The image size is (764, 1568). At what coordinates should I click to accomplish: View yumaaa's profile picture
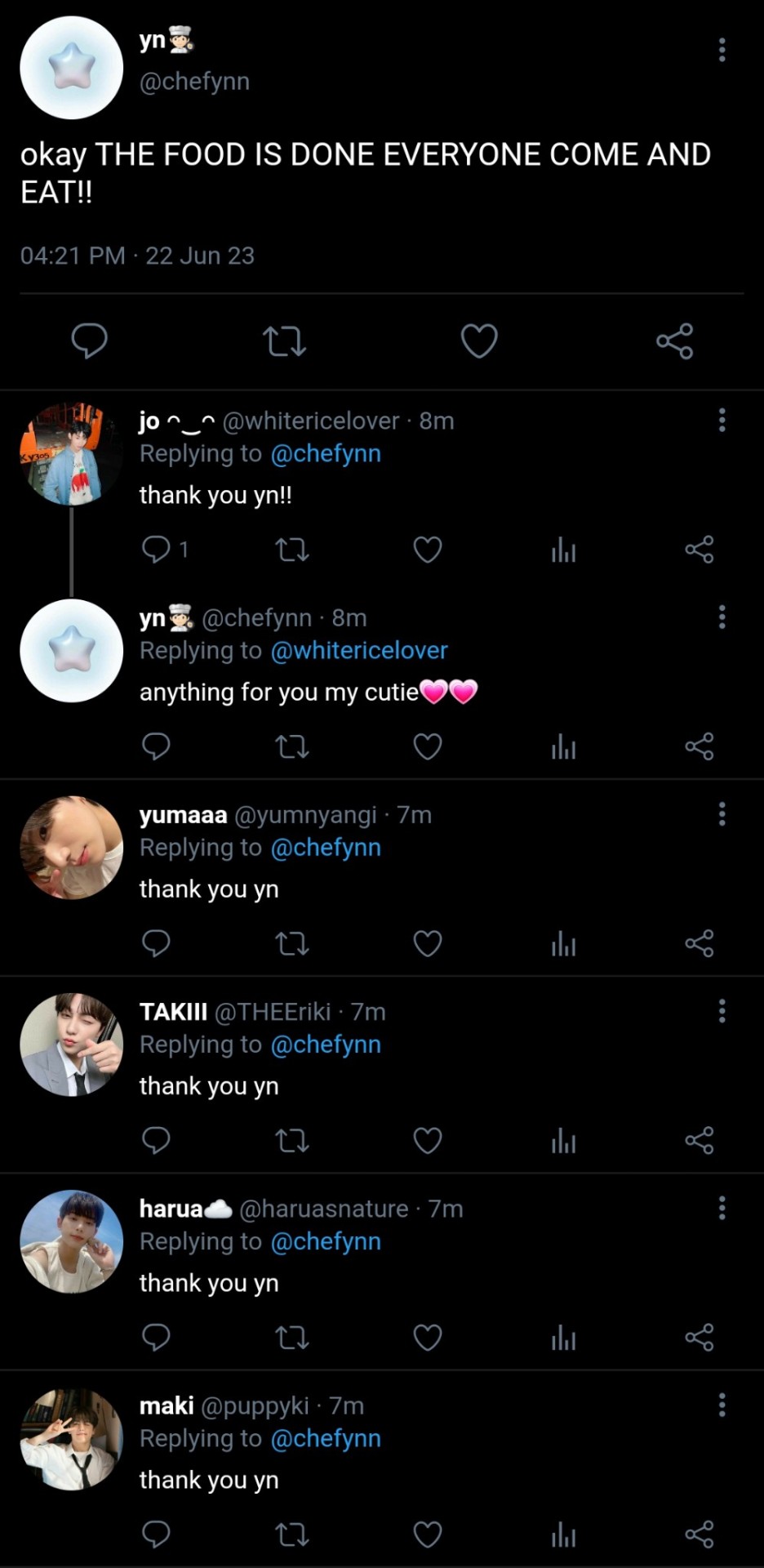[x=72, y=848]
